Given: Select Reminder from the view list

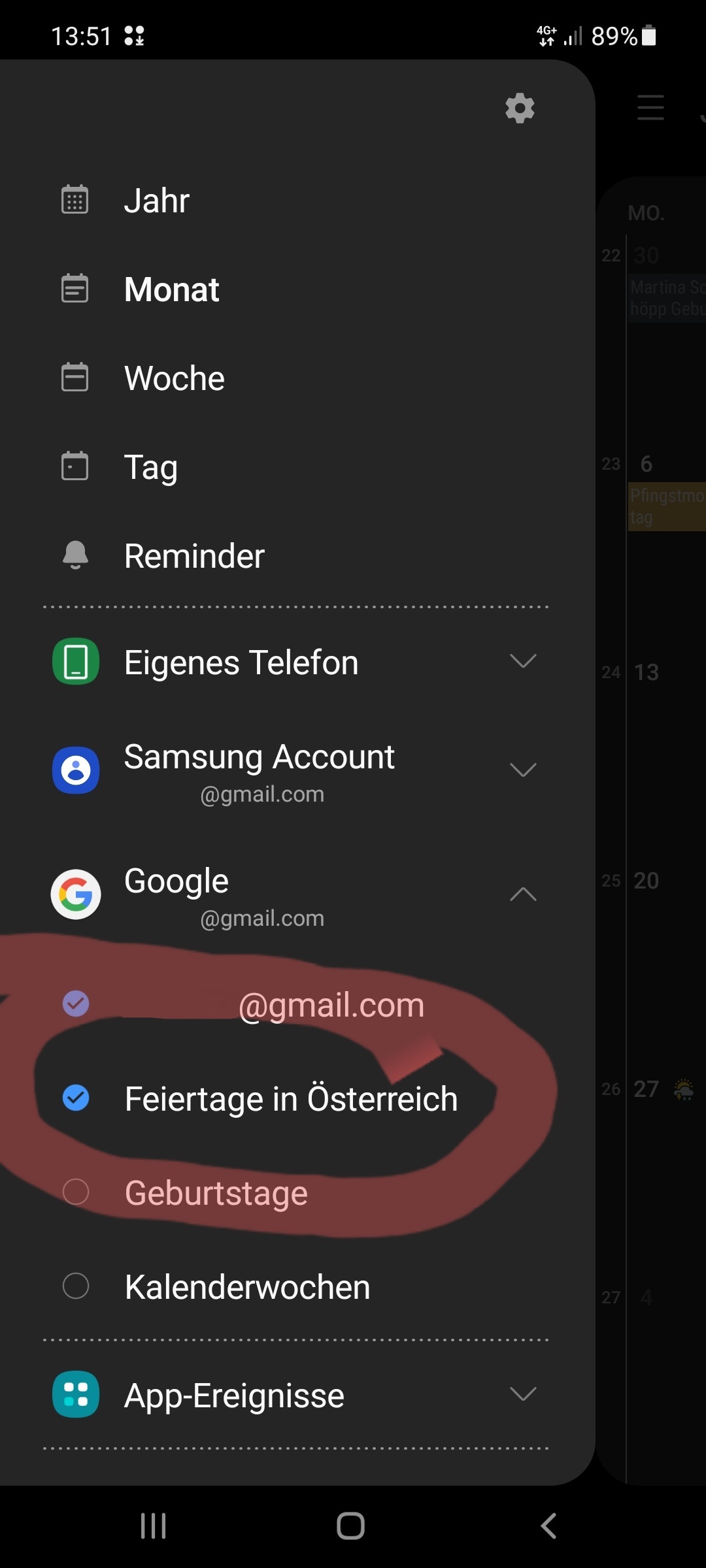Looking at the screenshot, I should click(194, 555).
